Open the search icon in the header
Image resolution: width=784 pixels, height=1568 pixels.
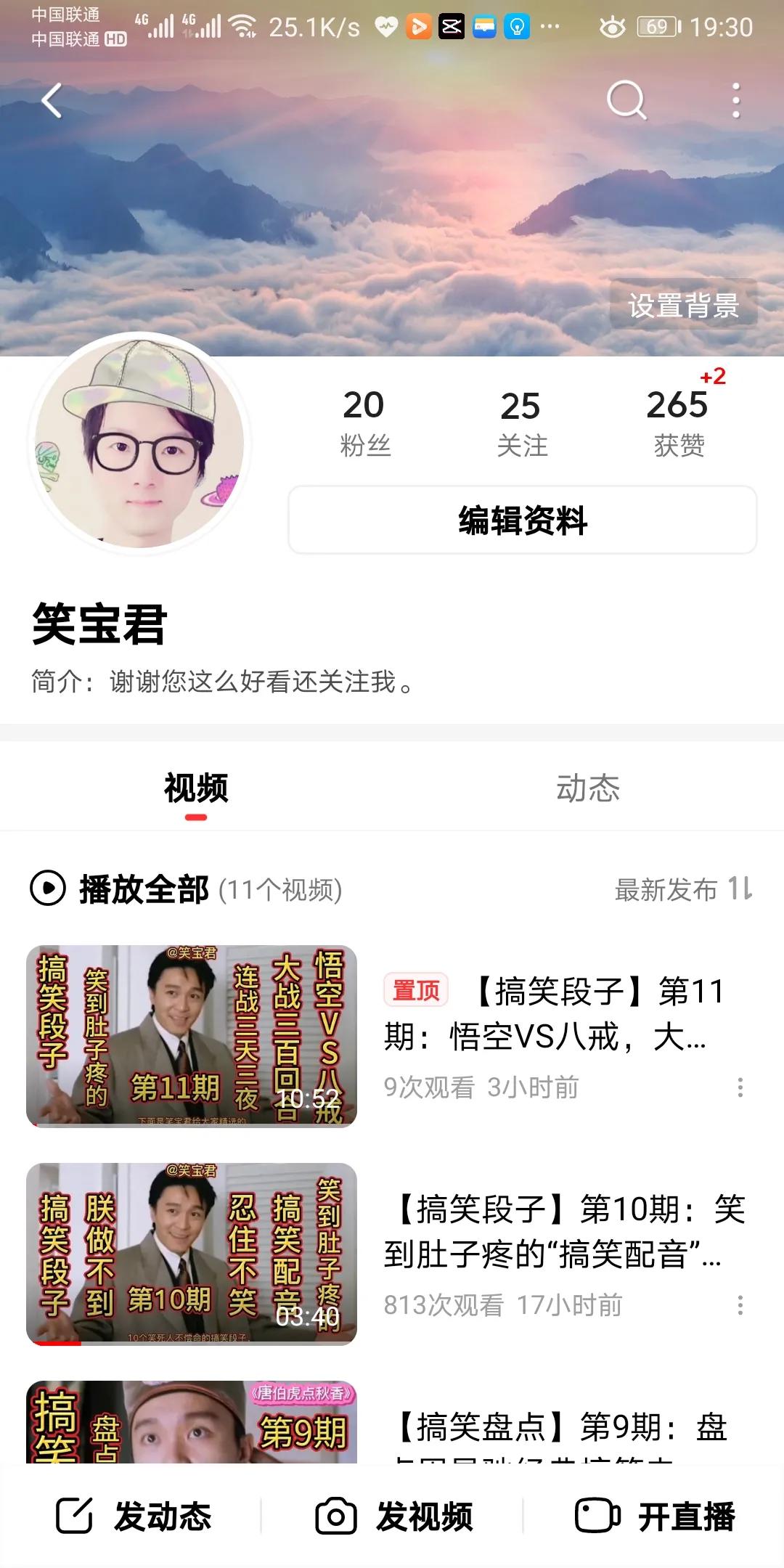[x=626, y=100]
